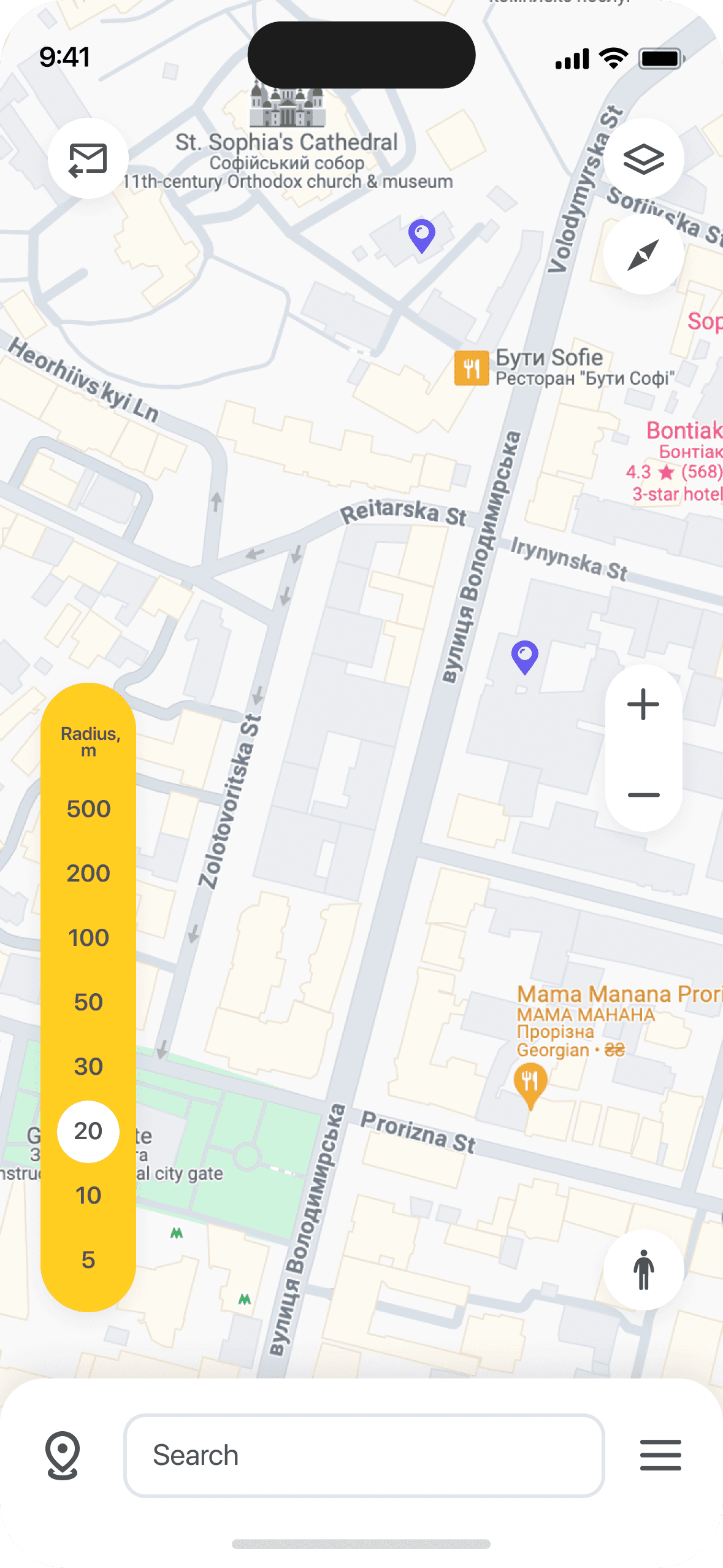This screenshot has width=723, height=1568.
Task: Tap the compass to reset map orientation
Action: coord(642,253)
